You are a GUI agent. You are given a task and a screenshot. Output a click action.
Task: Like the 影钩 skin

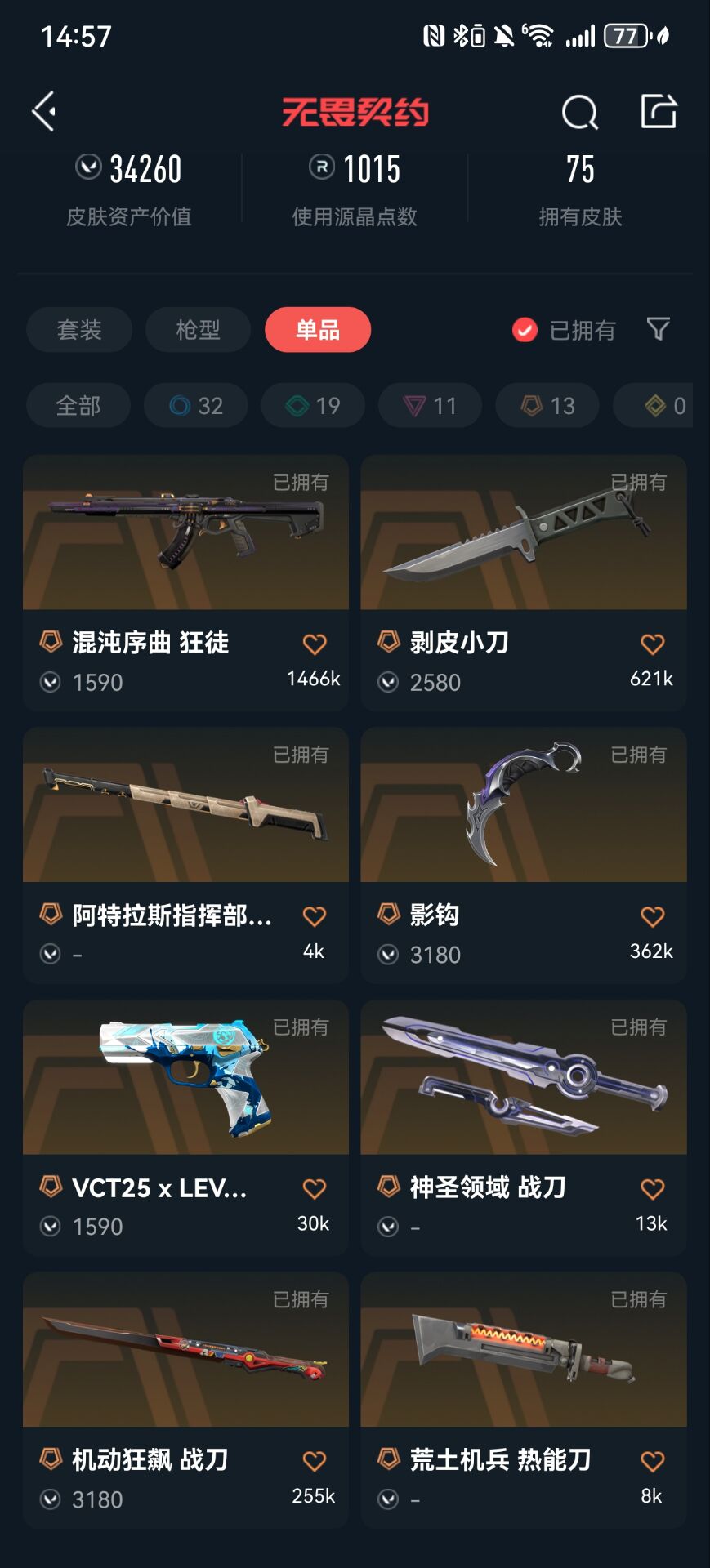point(652,916)
